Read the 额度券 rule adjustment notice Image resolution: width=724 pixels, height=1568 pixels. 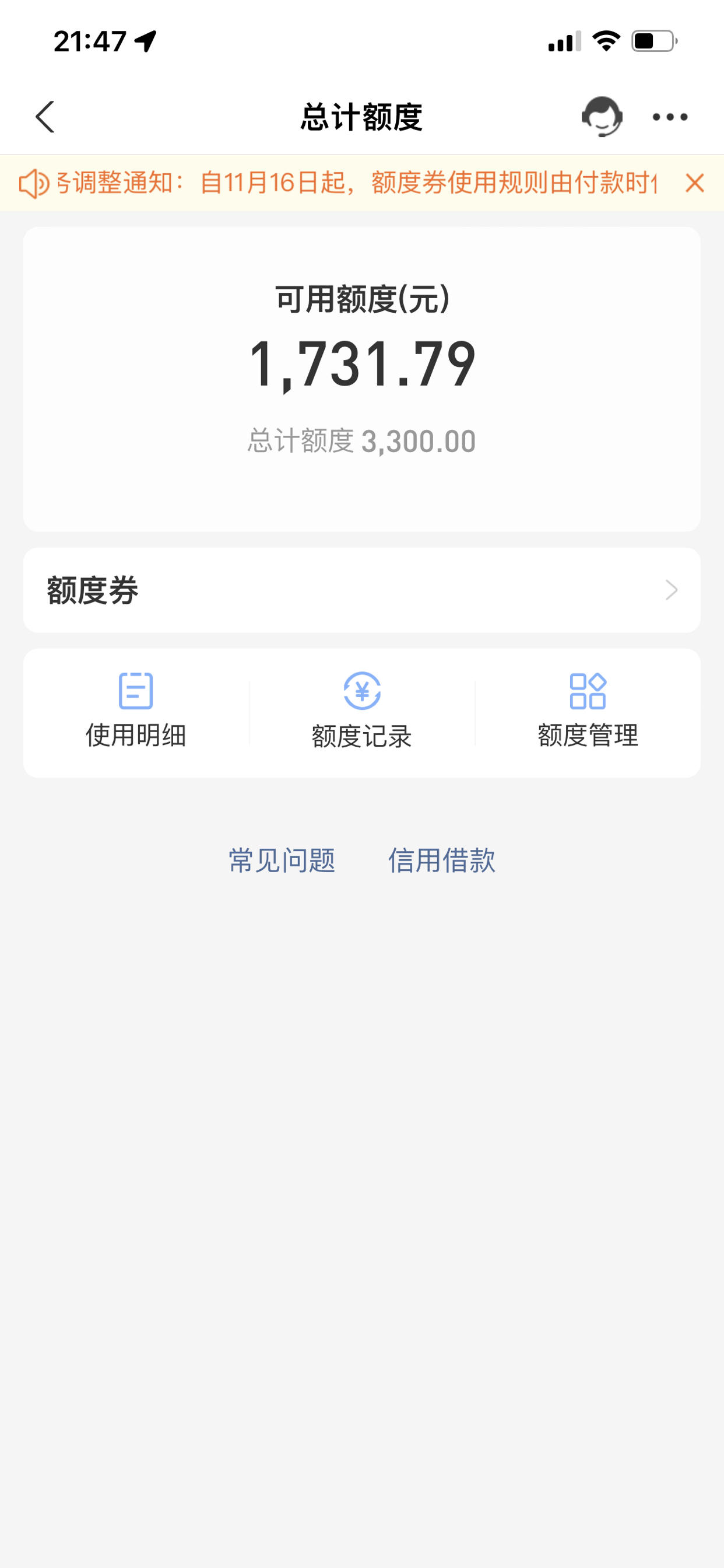[357, 183]
